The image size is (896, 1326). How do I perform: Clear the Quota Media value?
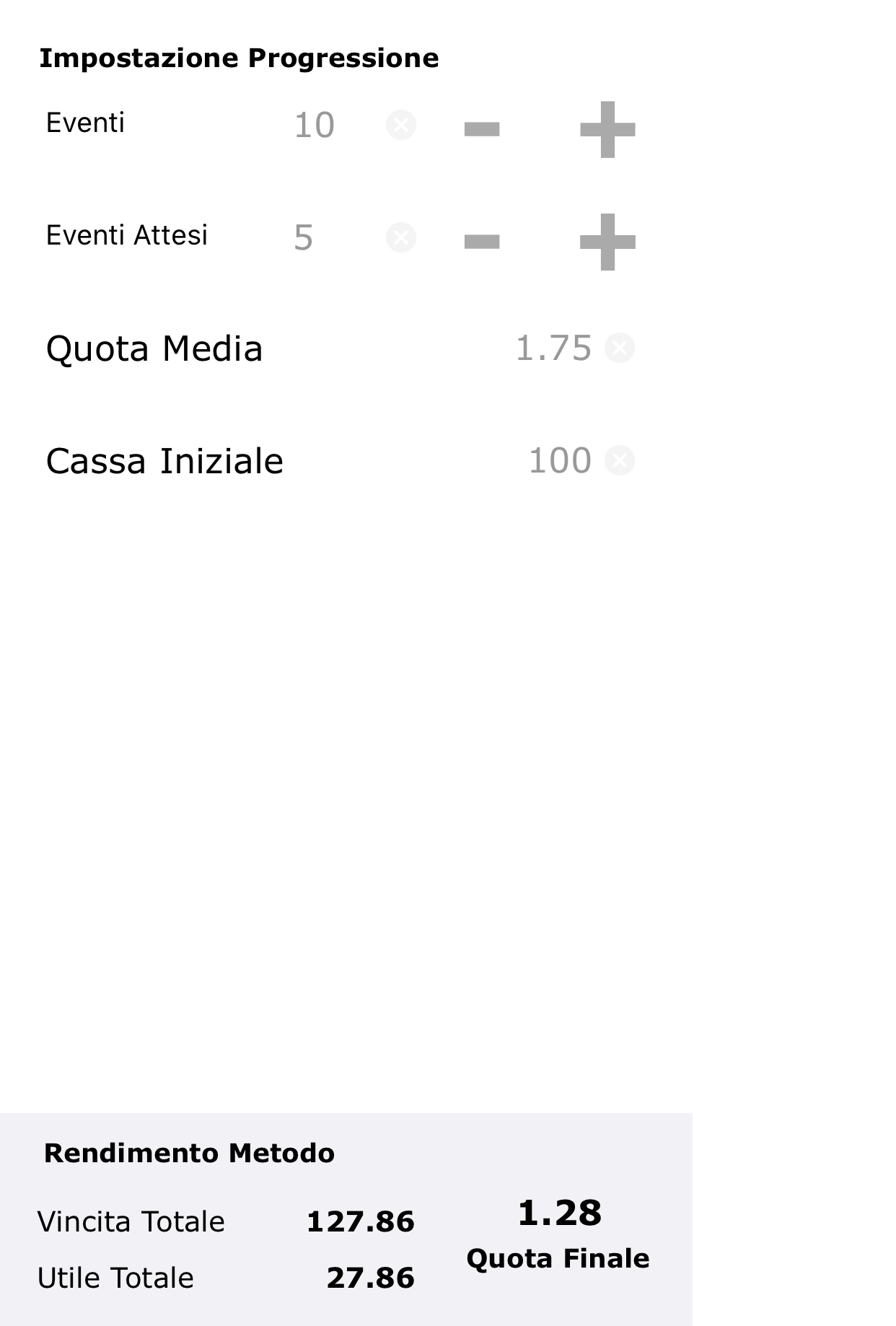(620, 348)
